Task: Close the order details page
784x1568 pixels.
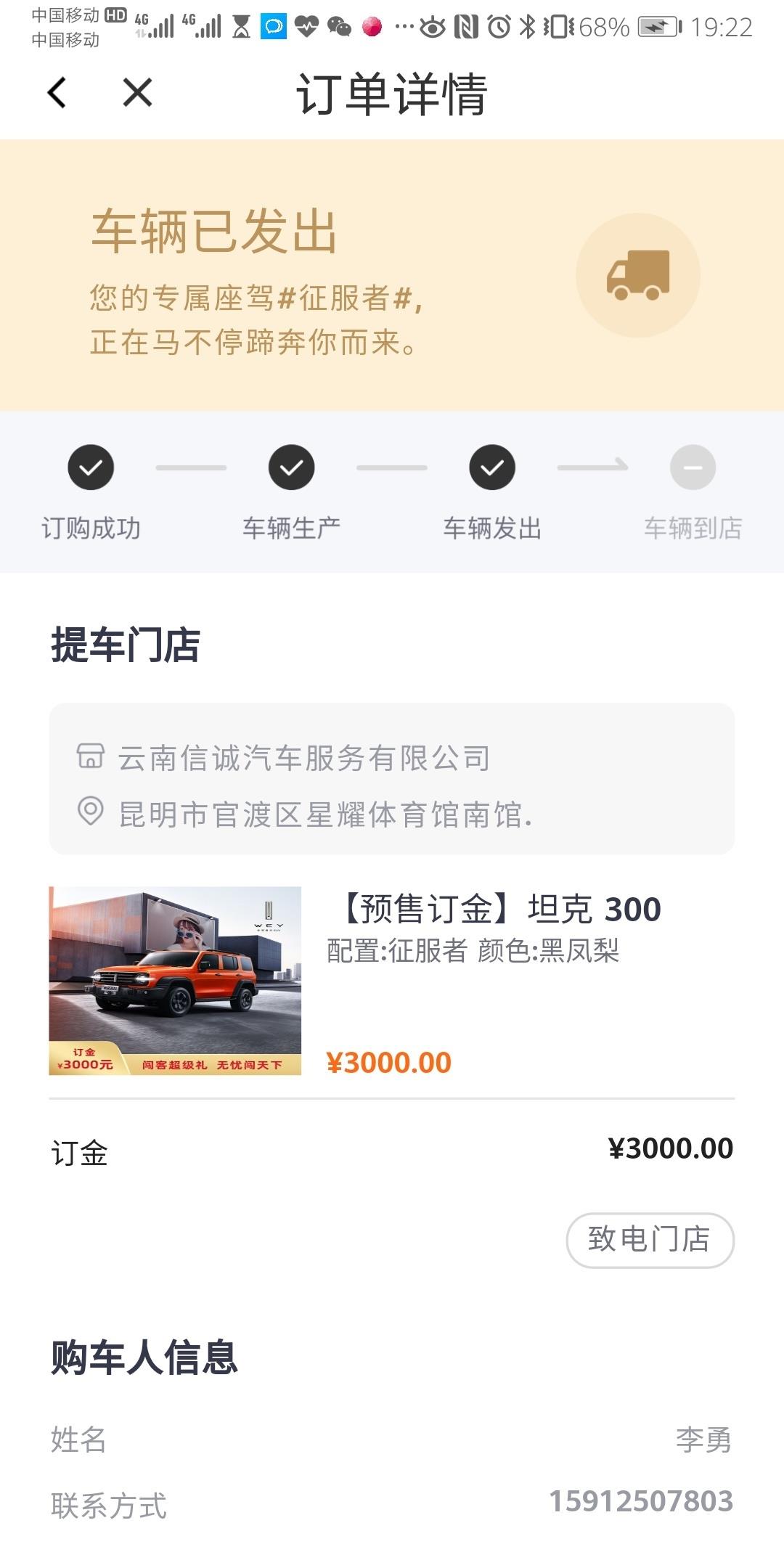Action: tap(137, 93)
